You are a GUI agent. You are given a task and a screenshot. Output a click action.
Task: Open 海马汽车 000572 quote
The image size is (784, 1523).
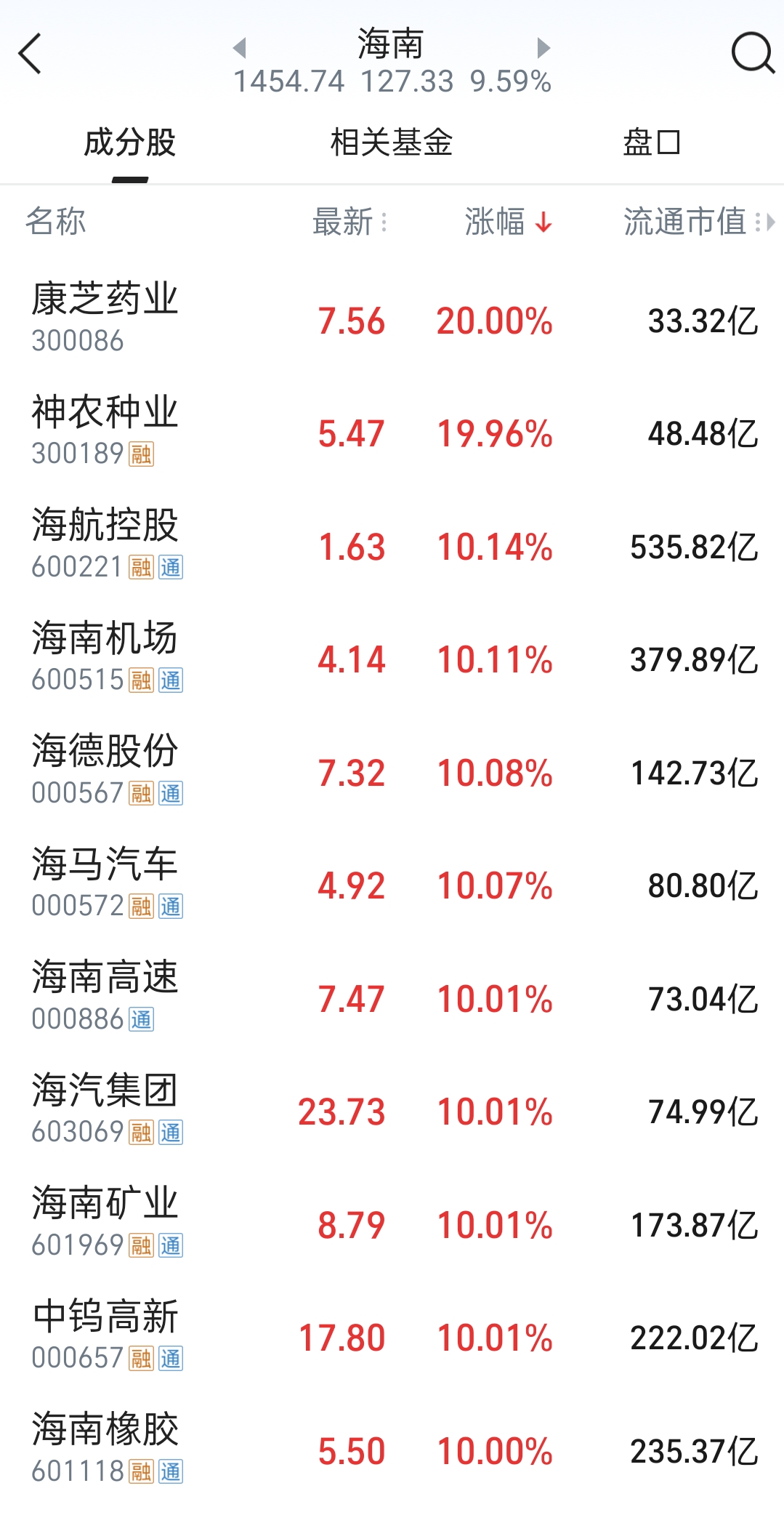coord(392,885)
